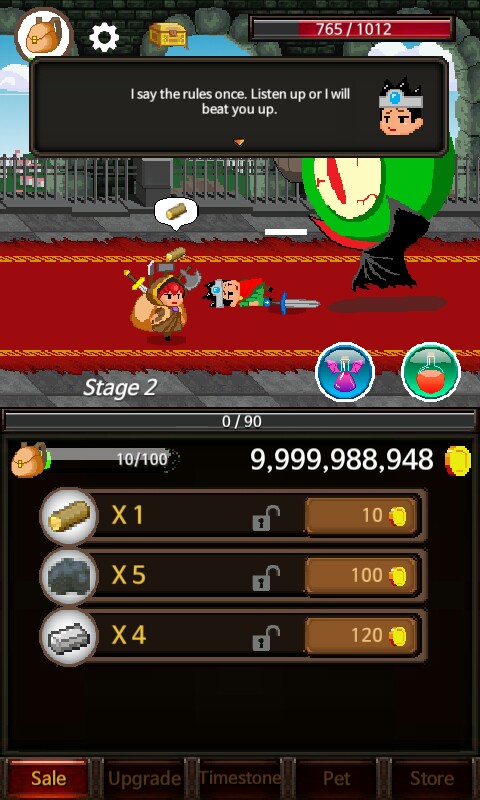
Task: Use the red health potion
Action: (x=431, y=372)
